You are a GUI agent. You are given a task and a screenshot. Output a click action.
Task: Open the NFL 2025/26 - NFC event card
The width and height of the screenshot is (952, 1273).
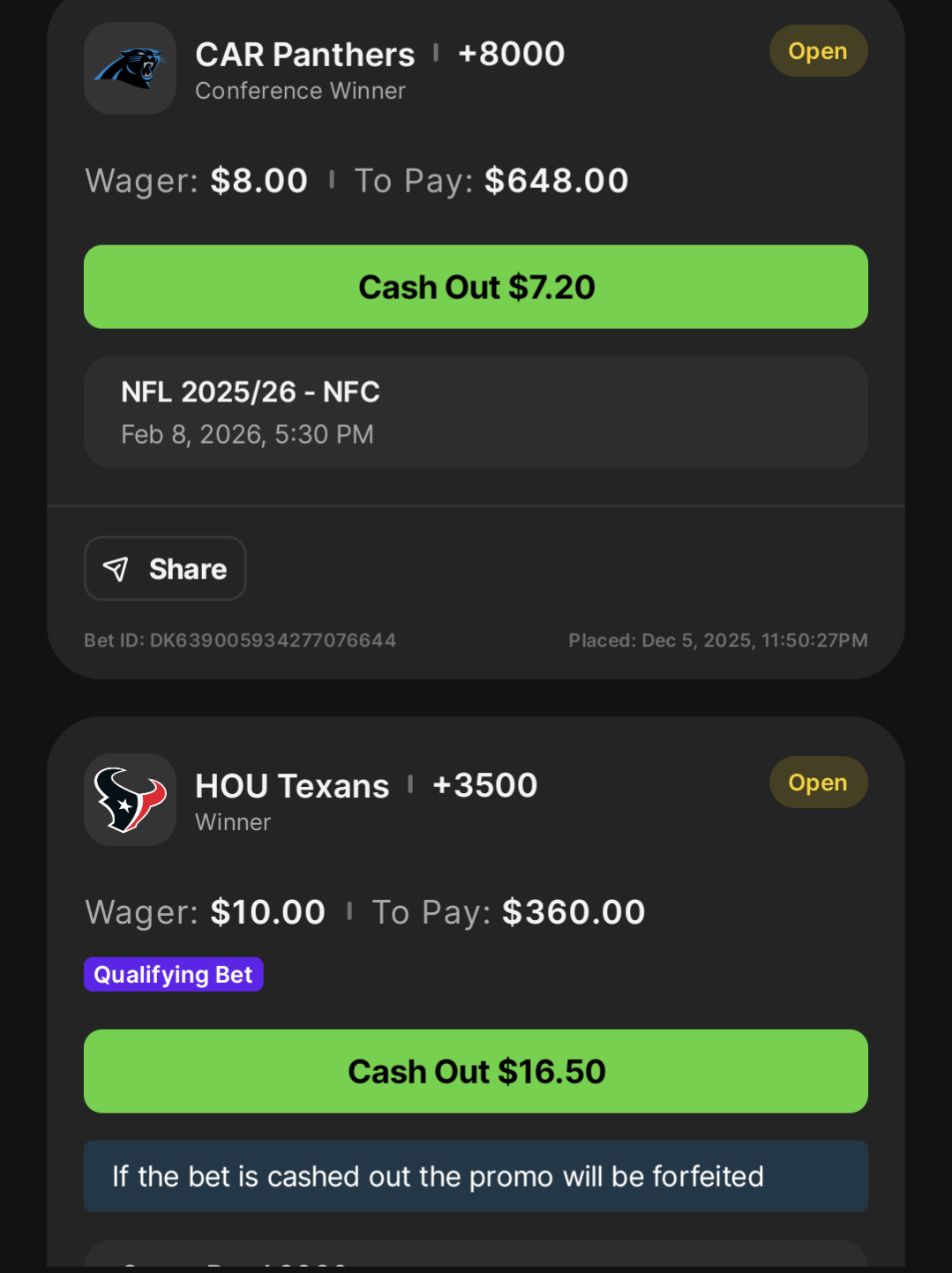[x=476, y=412]
